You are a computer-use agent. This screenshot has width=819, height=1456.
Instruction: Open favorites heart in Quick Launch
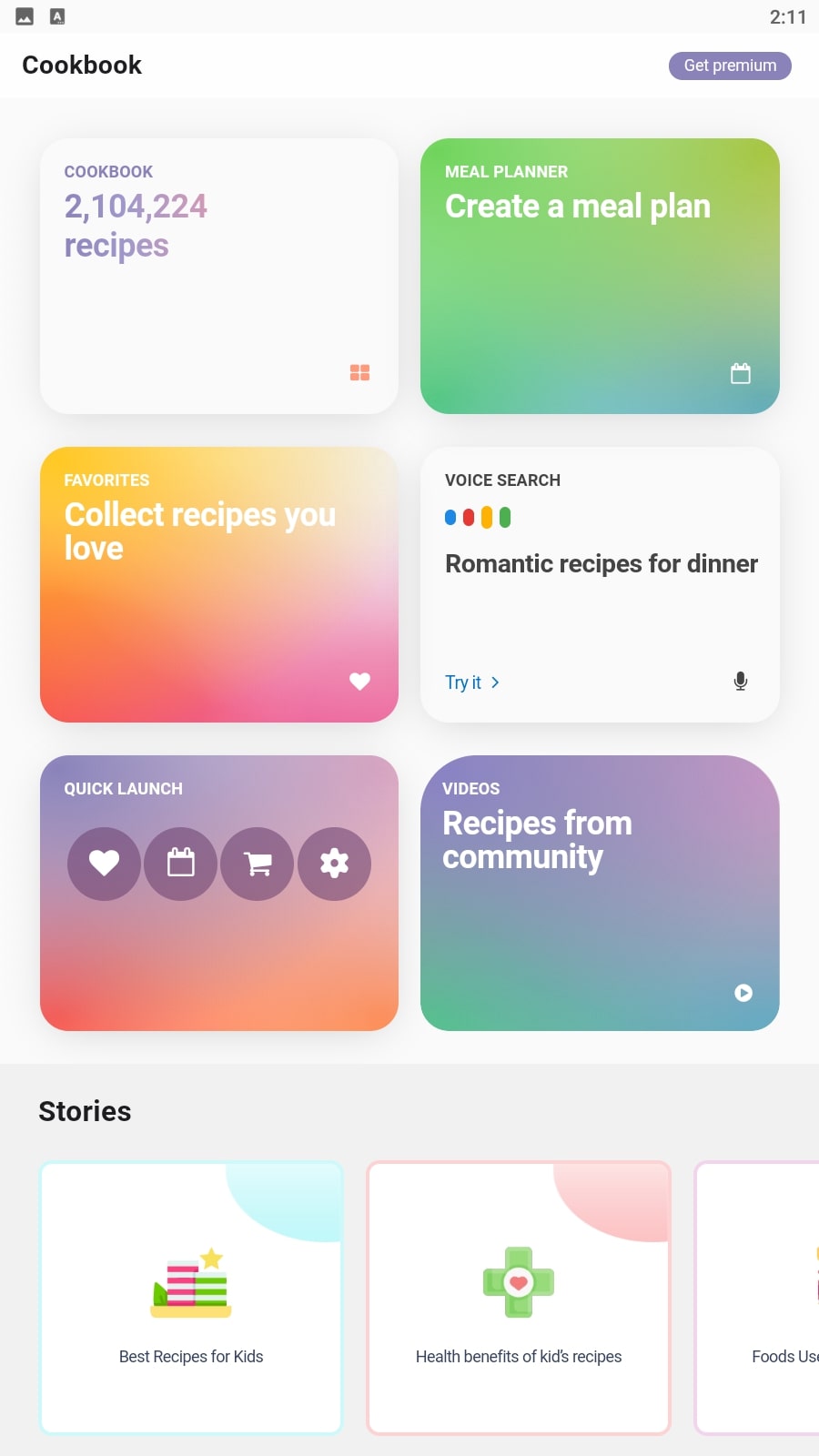point(105,864)
